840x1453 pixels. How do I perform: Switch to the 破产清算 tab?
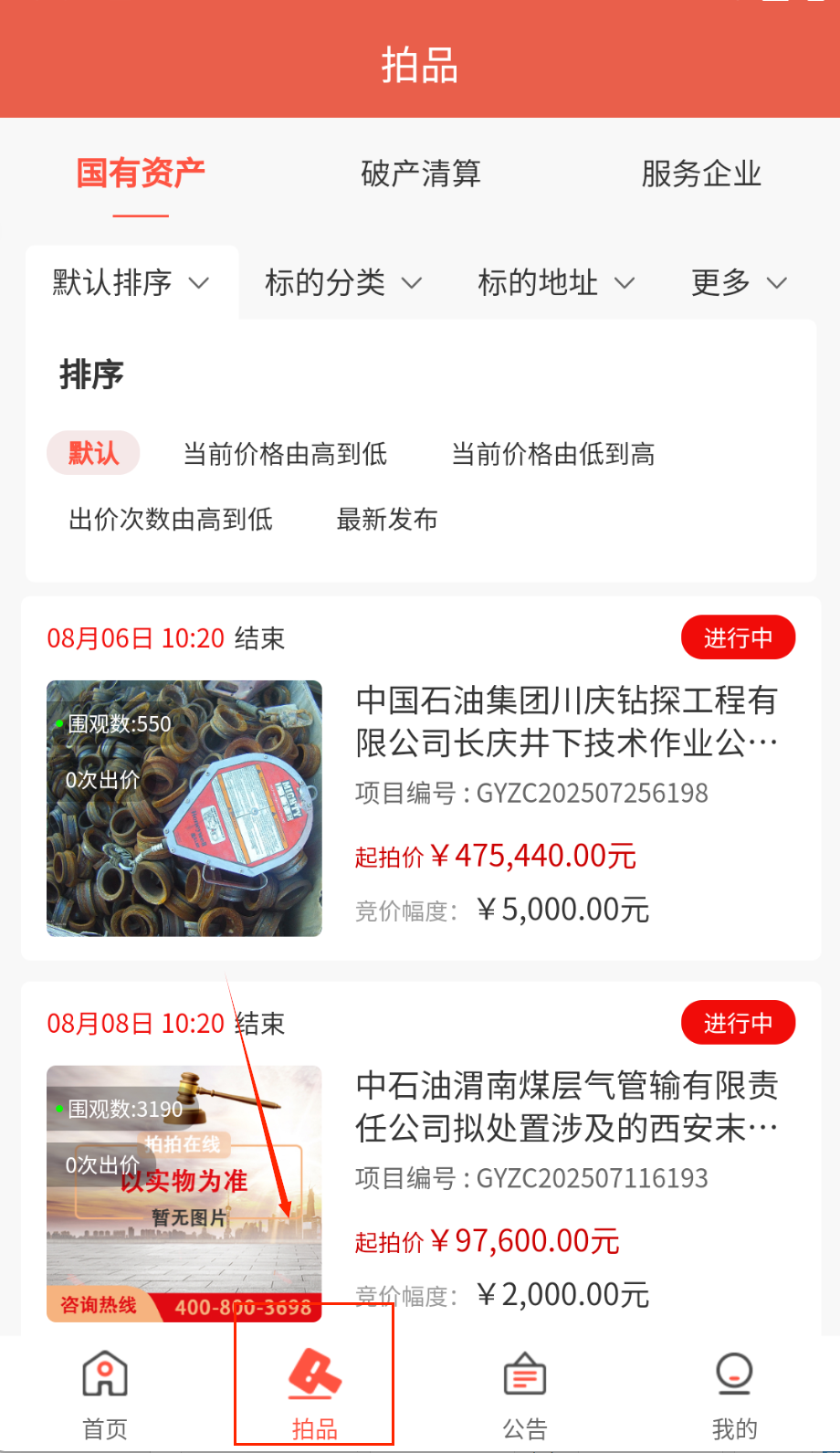(420, 174)
